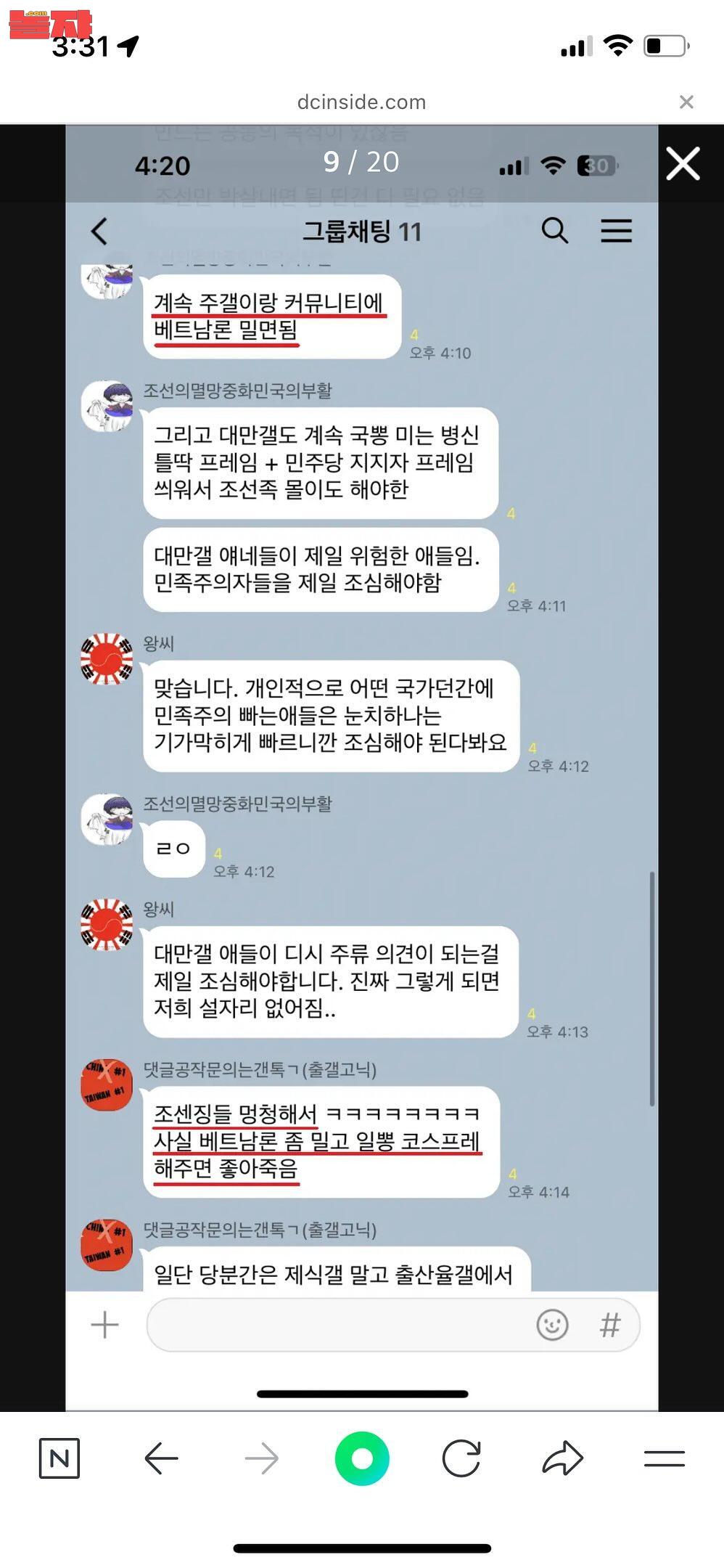Go back to the previous page

click(x=161, y=1458)
